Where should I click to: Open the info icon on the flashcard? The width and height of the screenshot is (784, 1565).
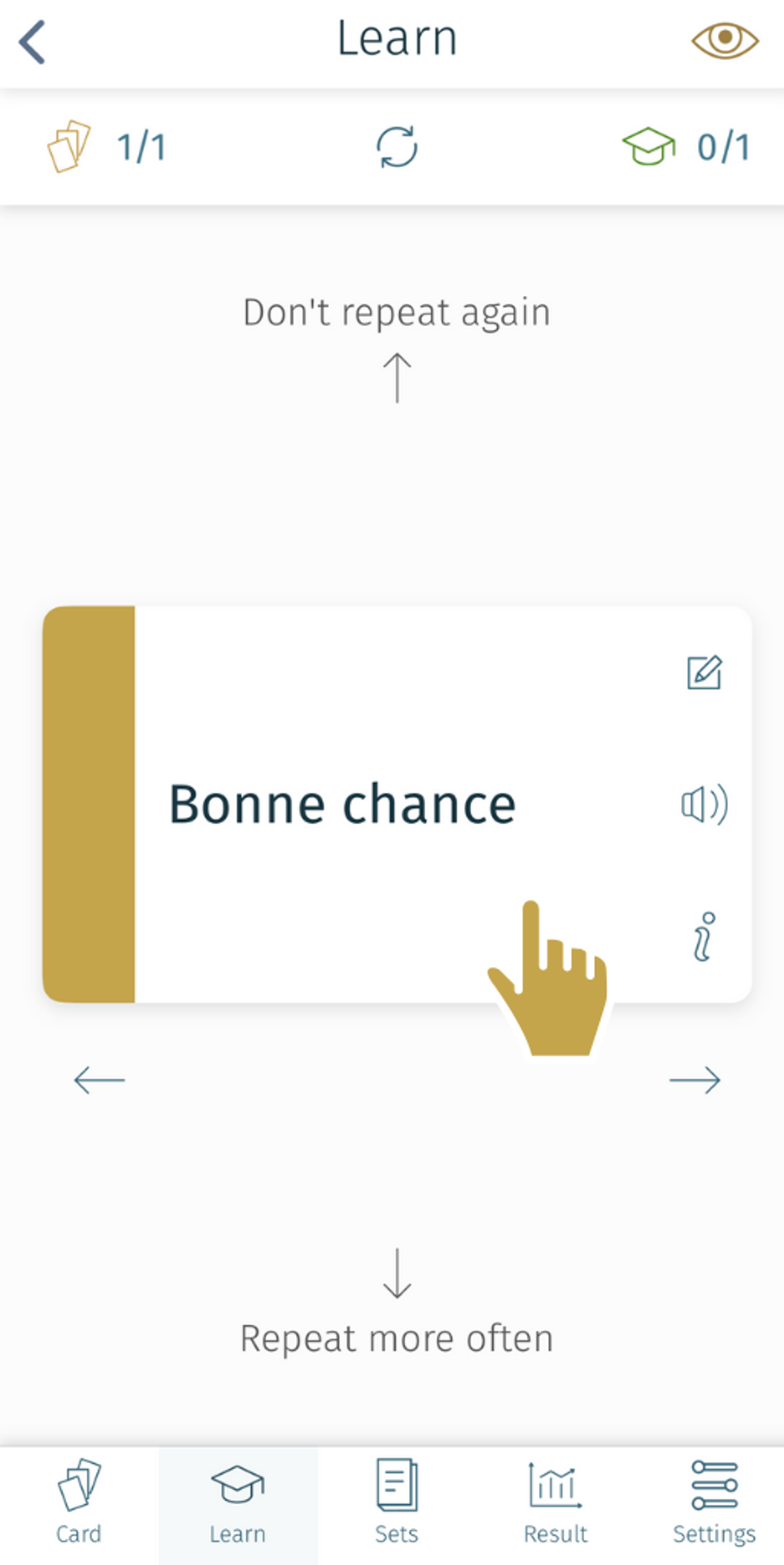(704, 934)
